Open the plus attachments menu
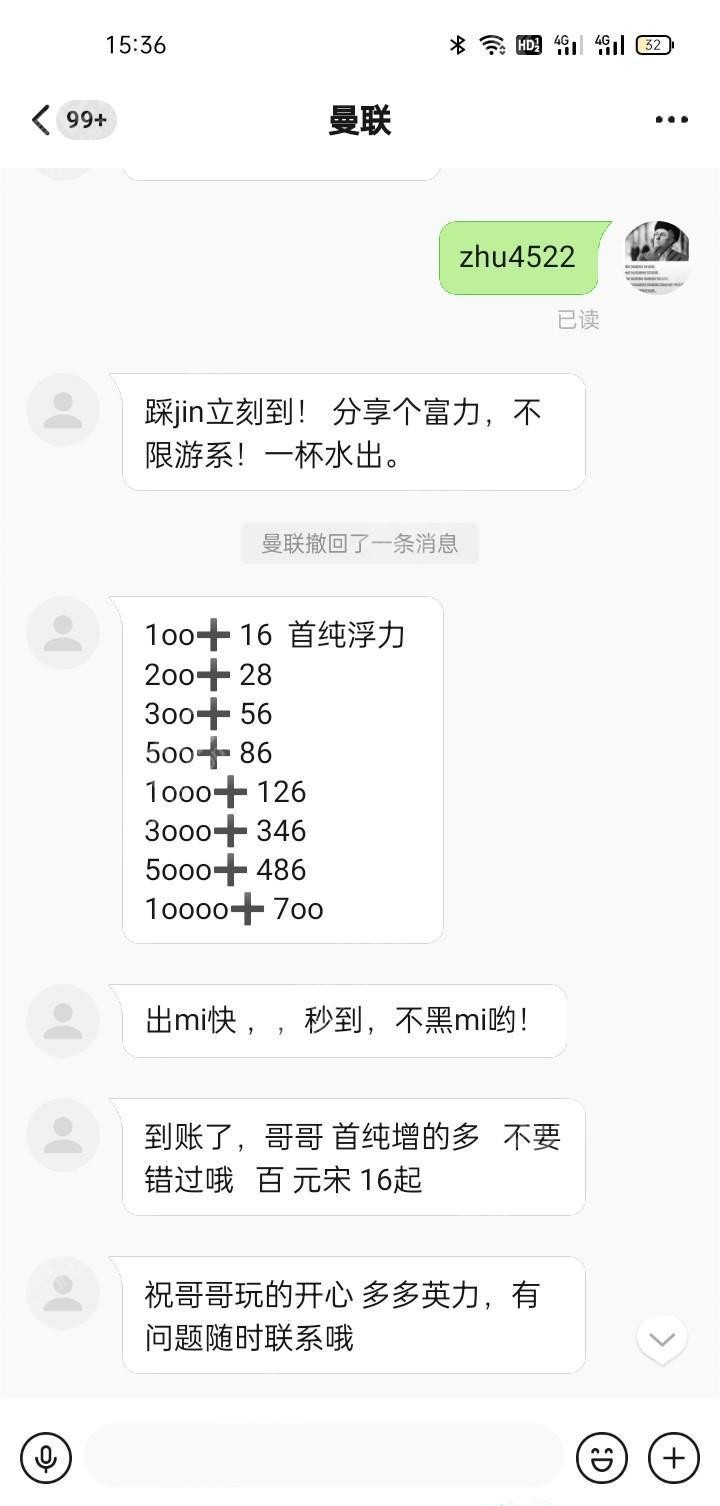The height and width of the screenshot is (1506, 720). 673,1457
